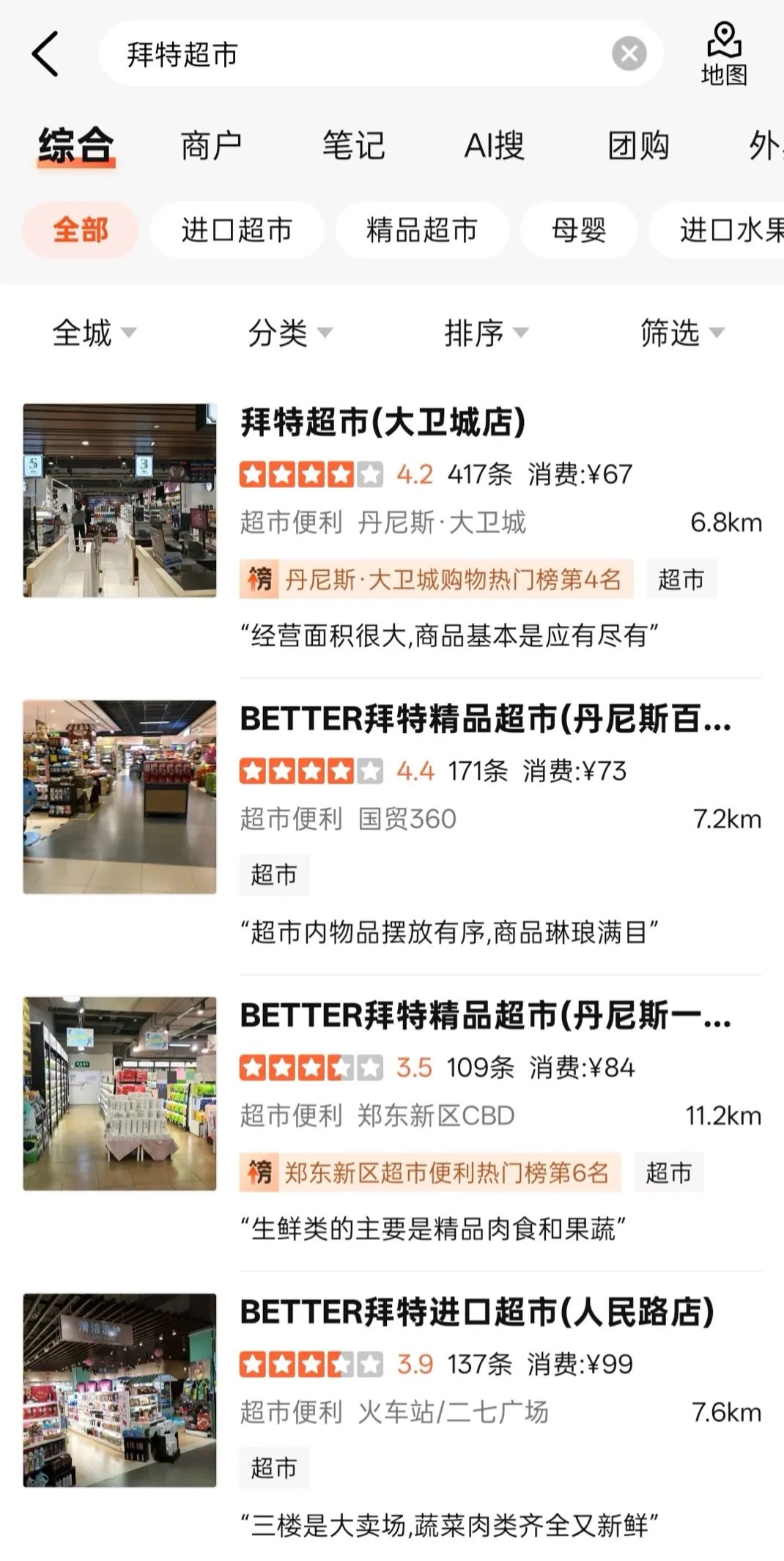Viewport: 784px width, 1561px height.
Task: Filter results by 母婴 chip
Action: (x=579, y=230)
